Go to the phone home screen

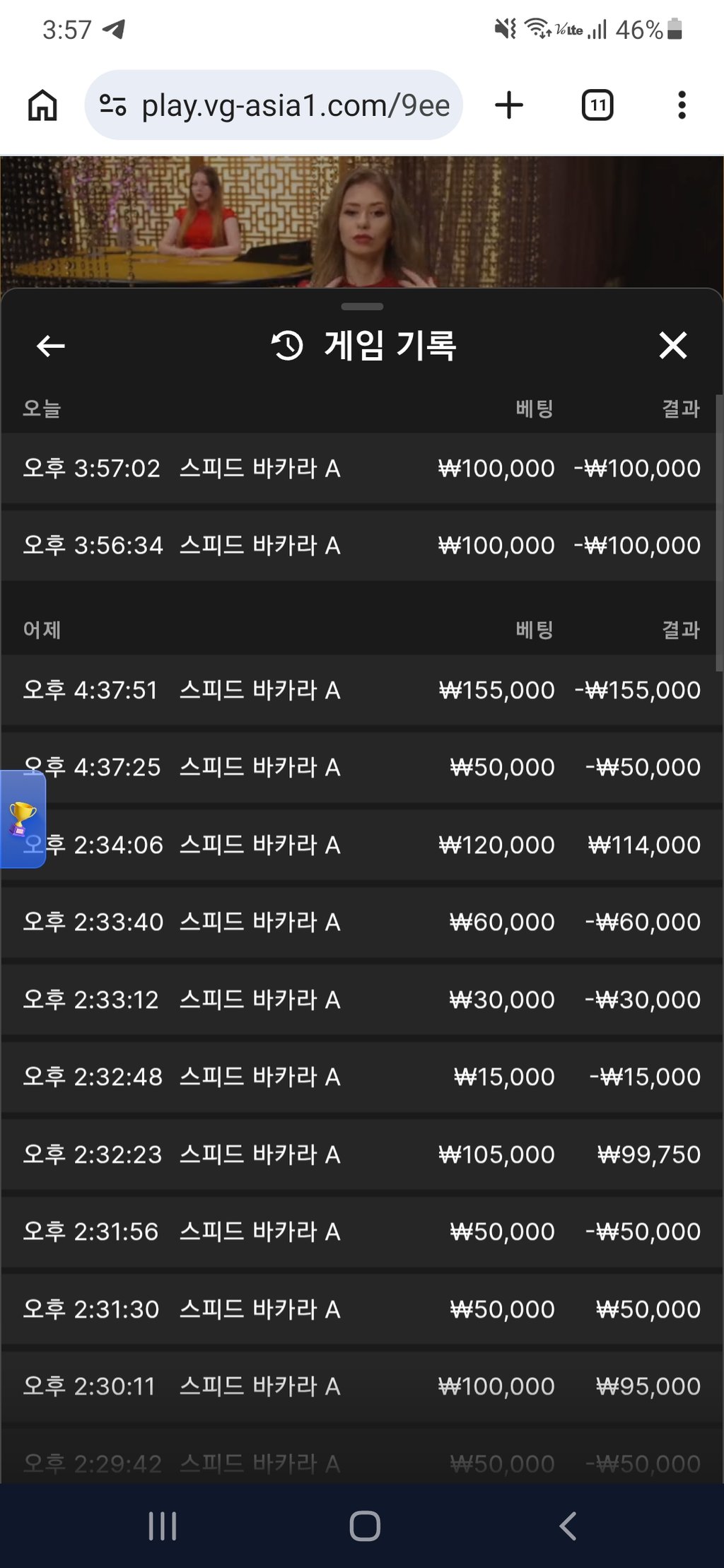pyautogui.click(x=365, y=1526)
